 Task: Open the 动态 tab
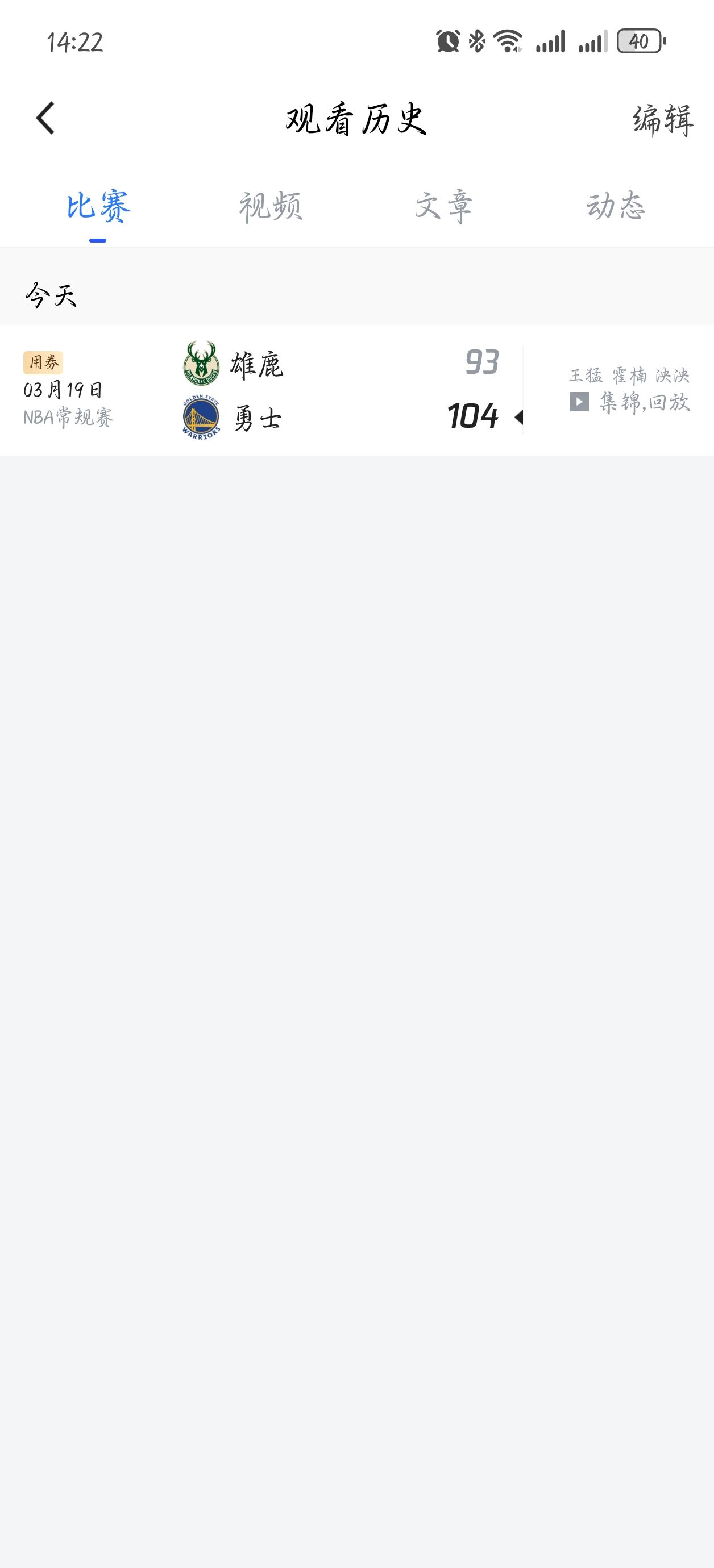click(x=616, y=205)
